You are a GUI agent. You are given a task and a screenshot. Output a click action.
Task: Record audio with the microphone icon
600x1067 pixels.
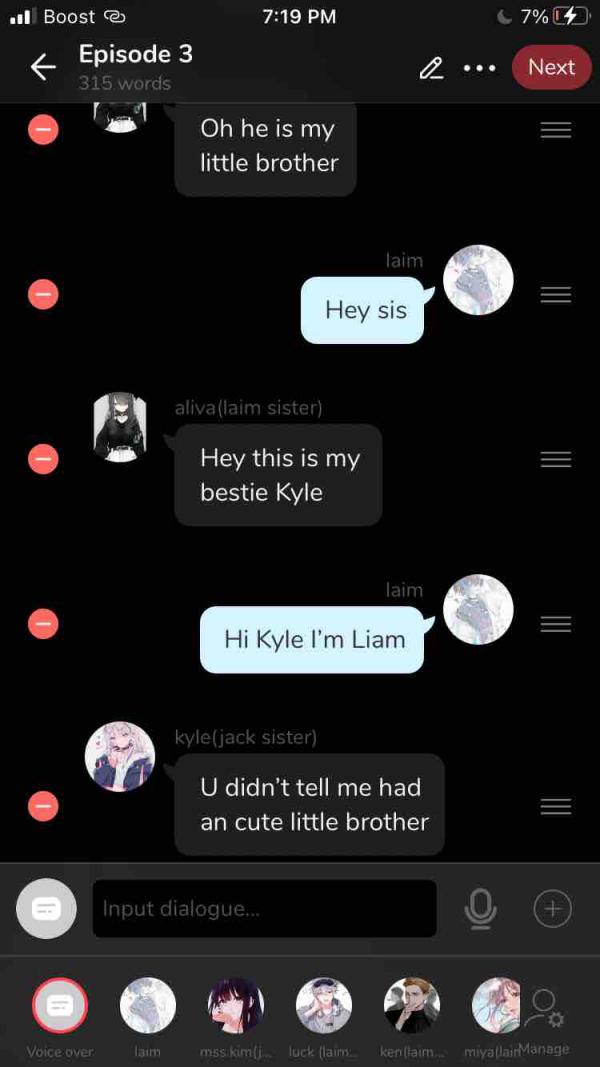pyautogui.click(x=480, y=908)
